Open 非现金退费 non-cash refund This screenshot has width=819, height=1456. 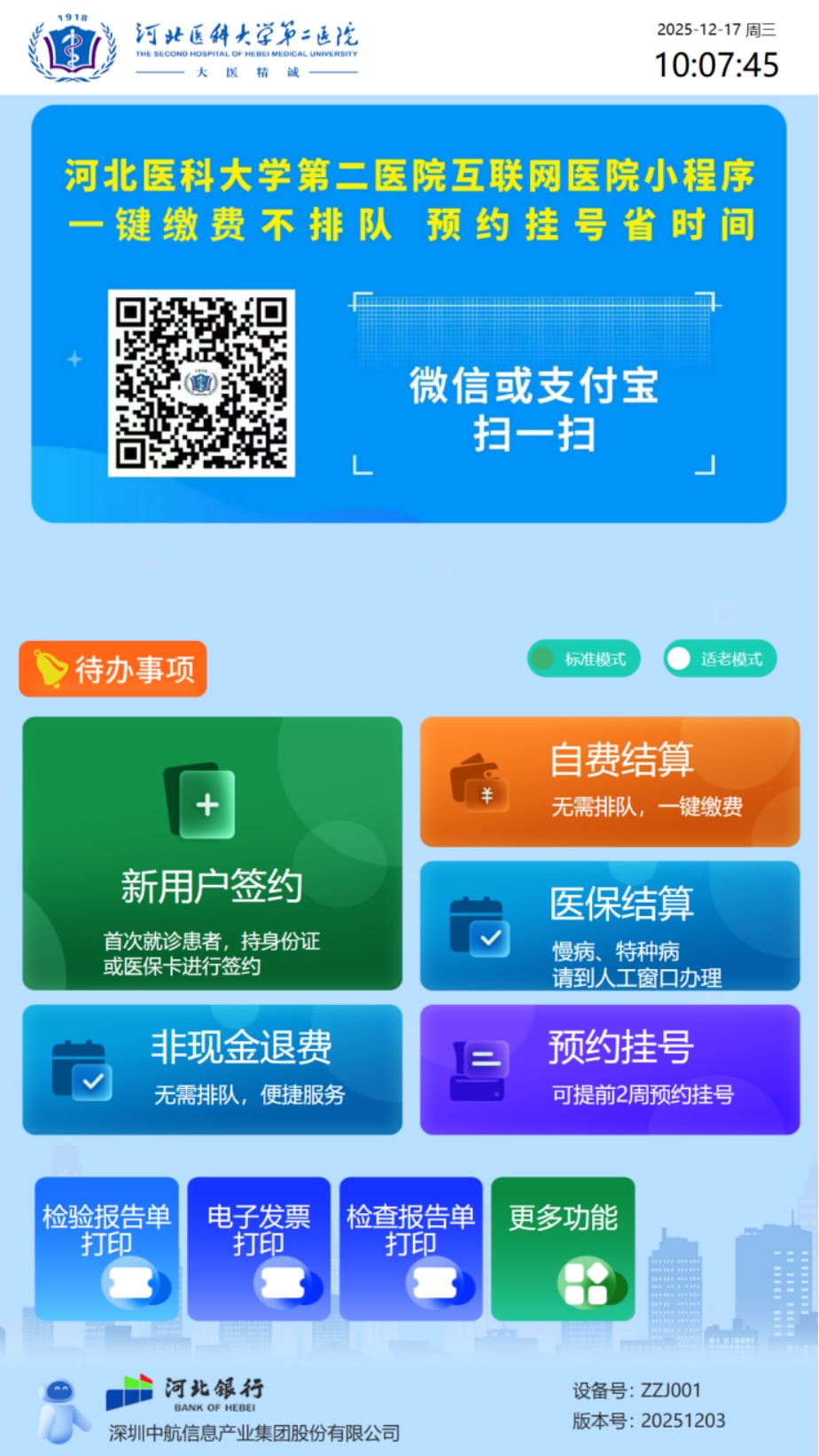(212, 1069)
